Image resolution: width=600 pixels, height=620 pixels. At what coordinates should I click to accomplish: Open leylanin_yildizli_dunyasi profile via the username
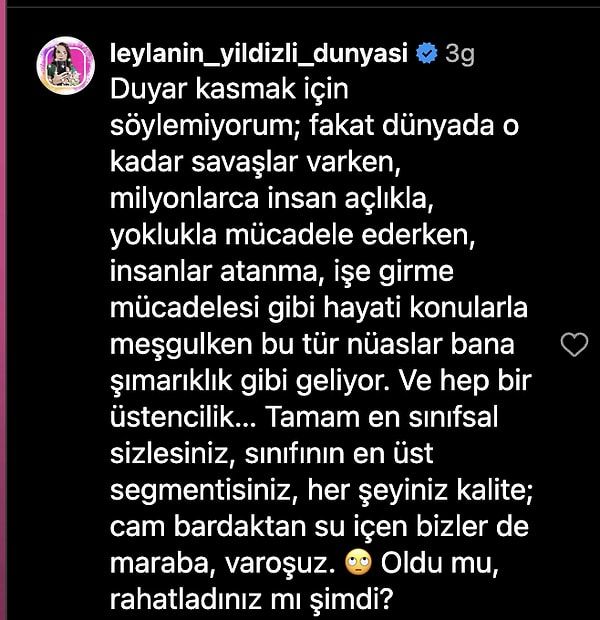(x=258, y=54)
